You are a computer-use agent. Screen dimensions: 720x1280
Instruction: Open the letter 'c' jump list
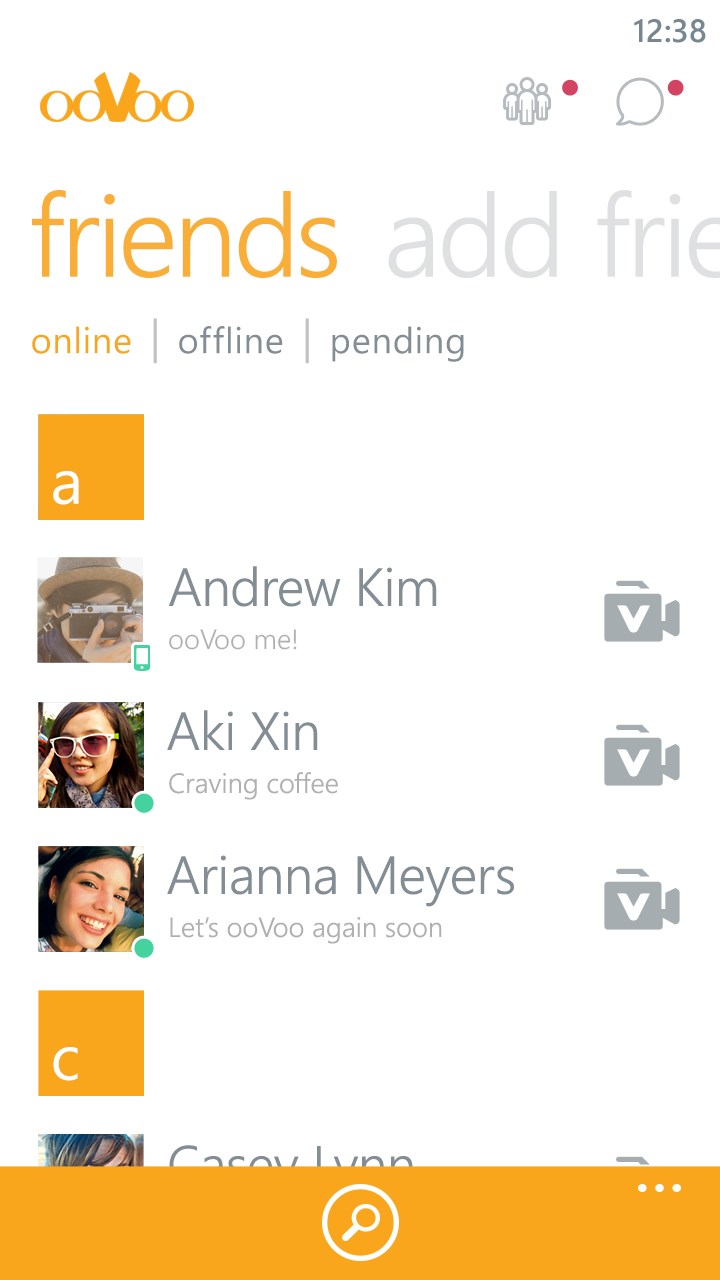91,1043
